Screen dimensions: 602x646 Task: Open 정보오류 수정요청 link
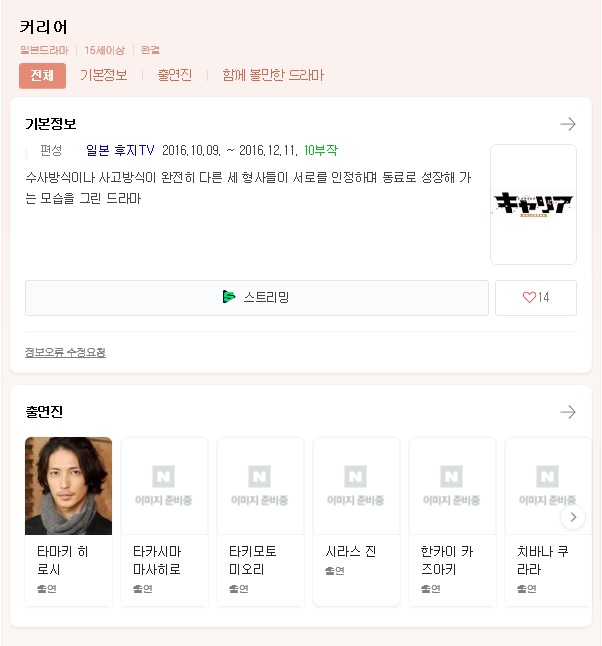[x=65, y=352]
